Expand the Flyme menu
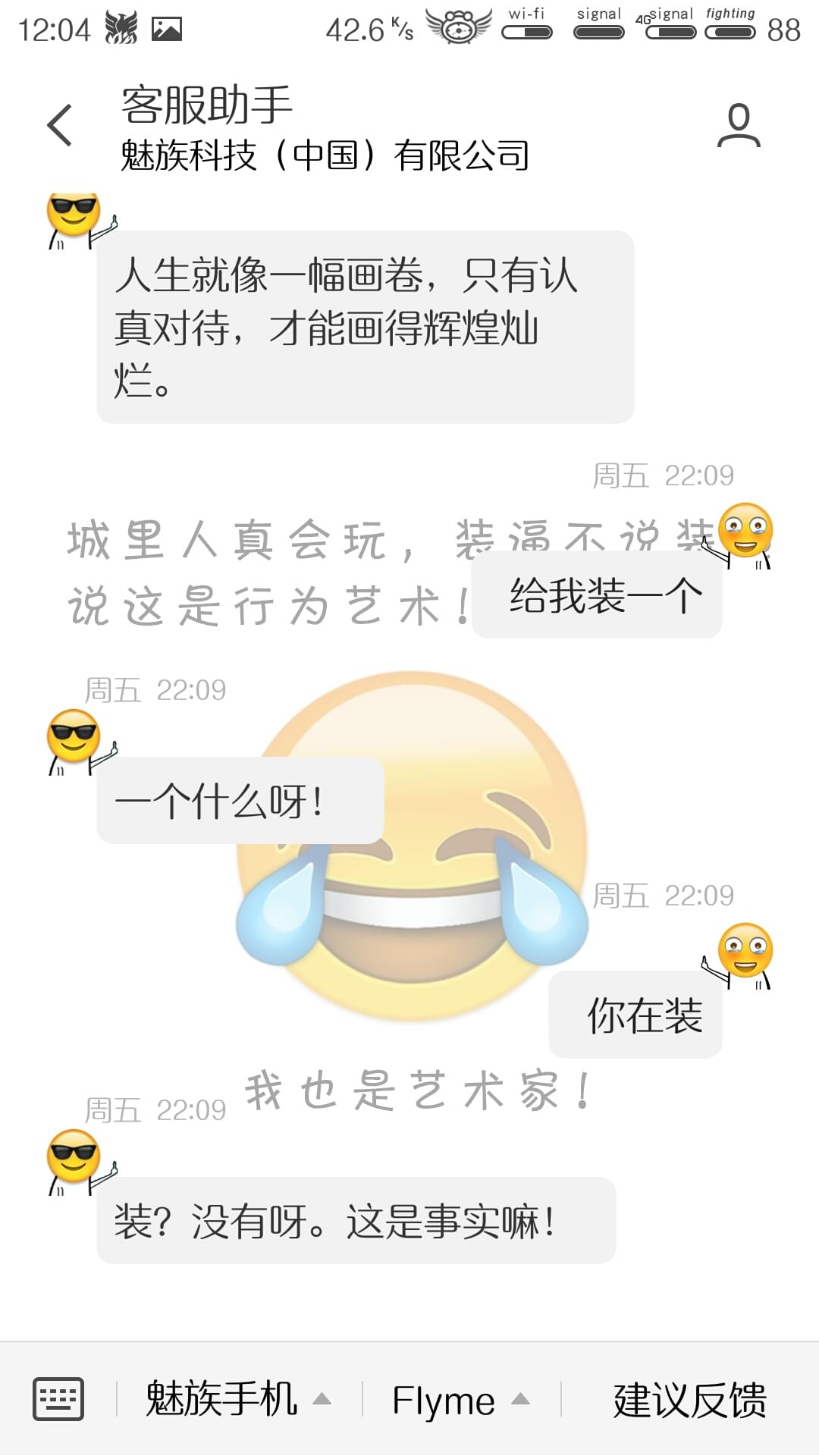 point(461,1399)
